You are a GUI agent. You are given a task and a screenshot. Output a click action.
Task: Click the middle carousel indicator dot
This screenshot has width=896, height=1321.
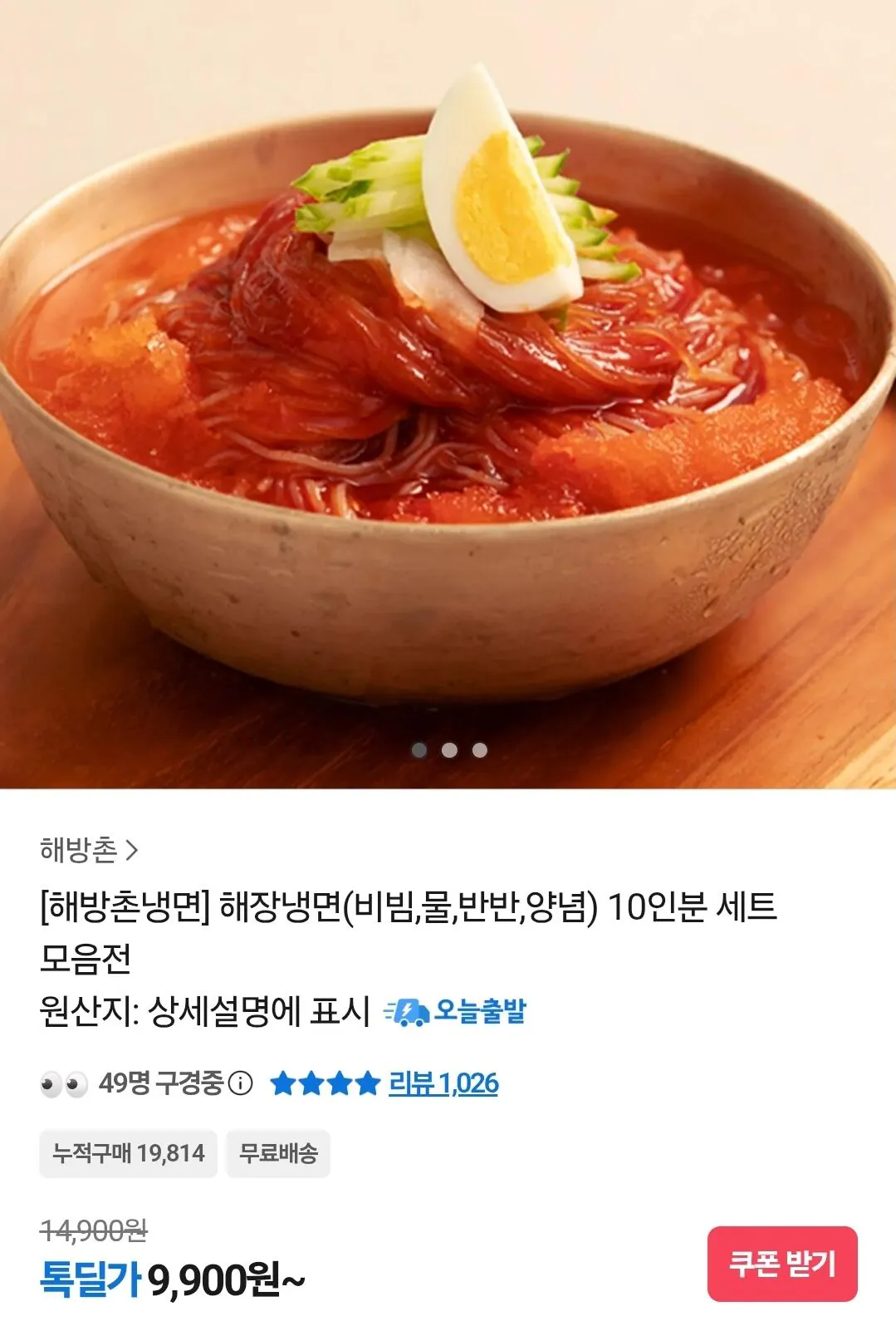coord(448,750)
